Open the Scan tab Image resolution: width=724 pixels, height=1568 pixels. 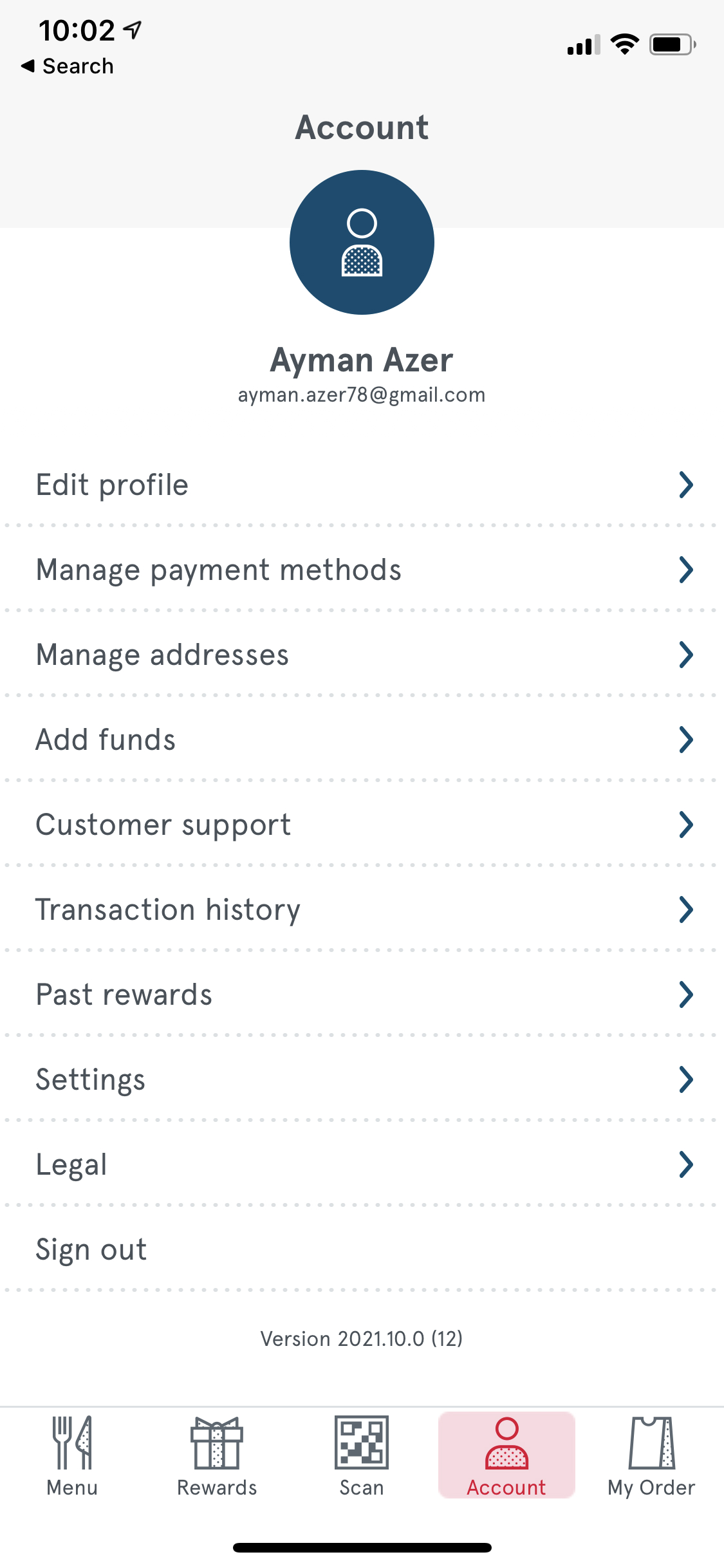point(362,1456)
